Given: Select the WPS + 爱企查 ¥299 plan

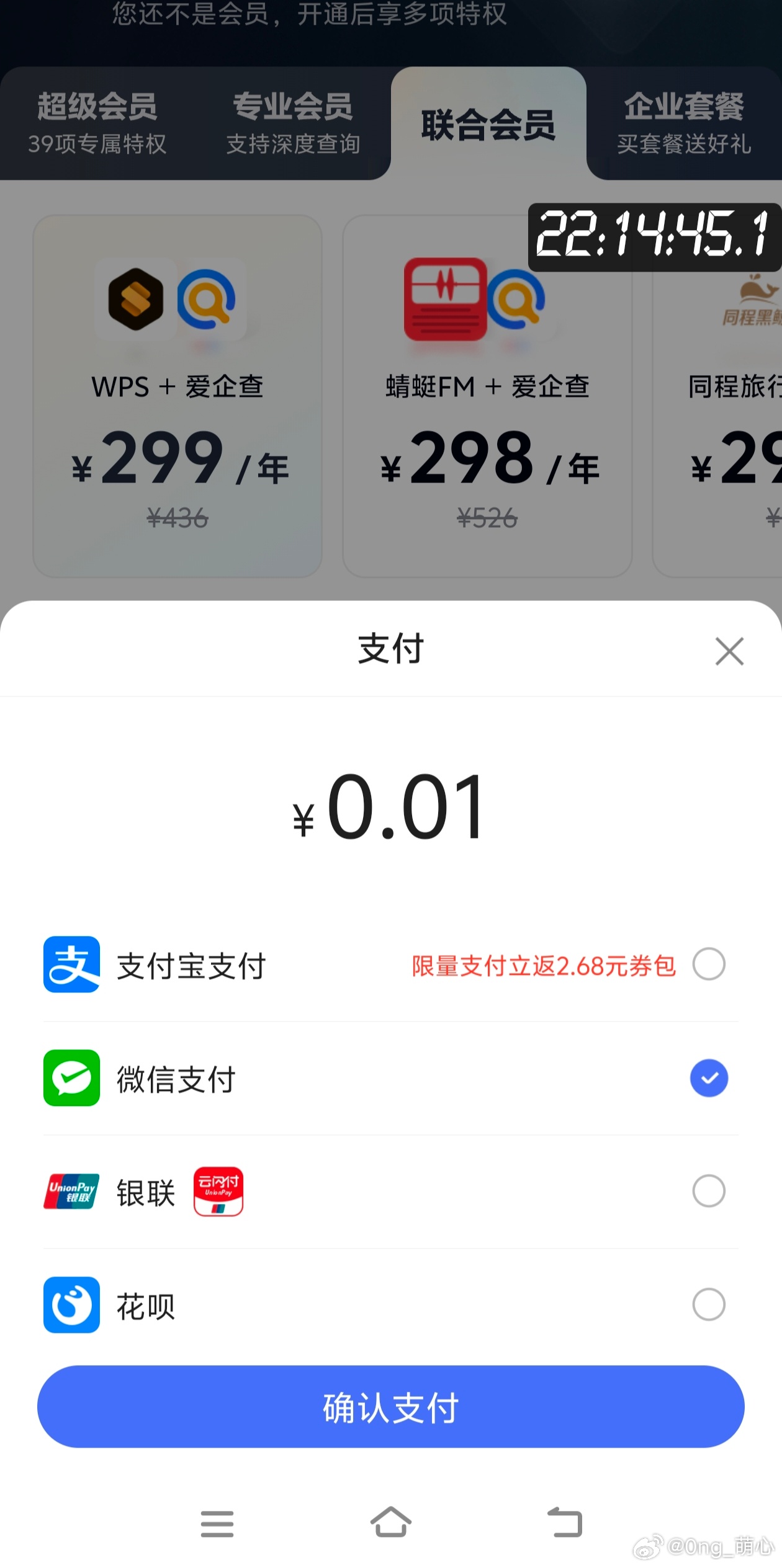Looking at the screenshot, I should 178,397.
